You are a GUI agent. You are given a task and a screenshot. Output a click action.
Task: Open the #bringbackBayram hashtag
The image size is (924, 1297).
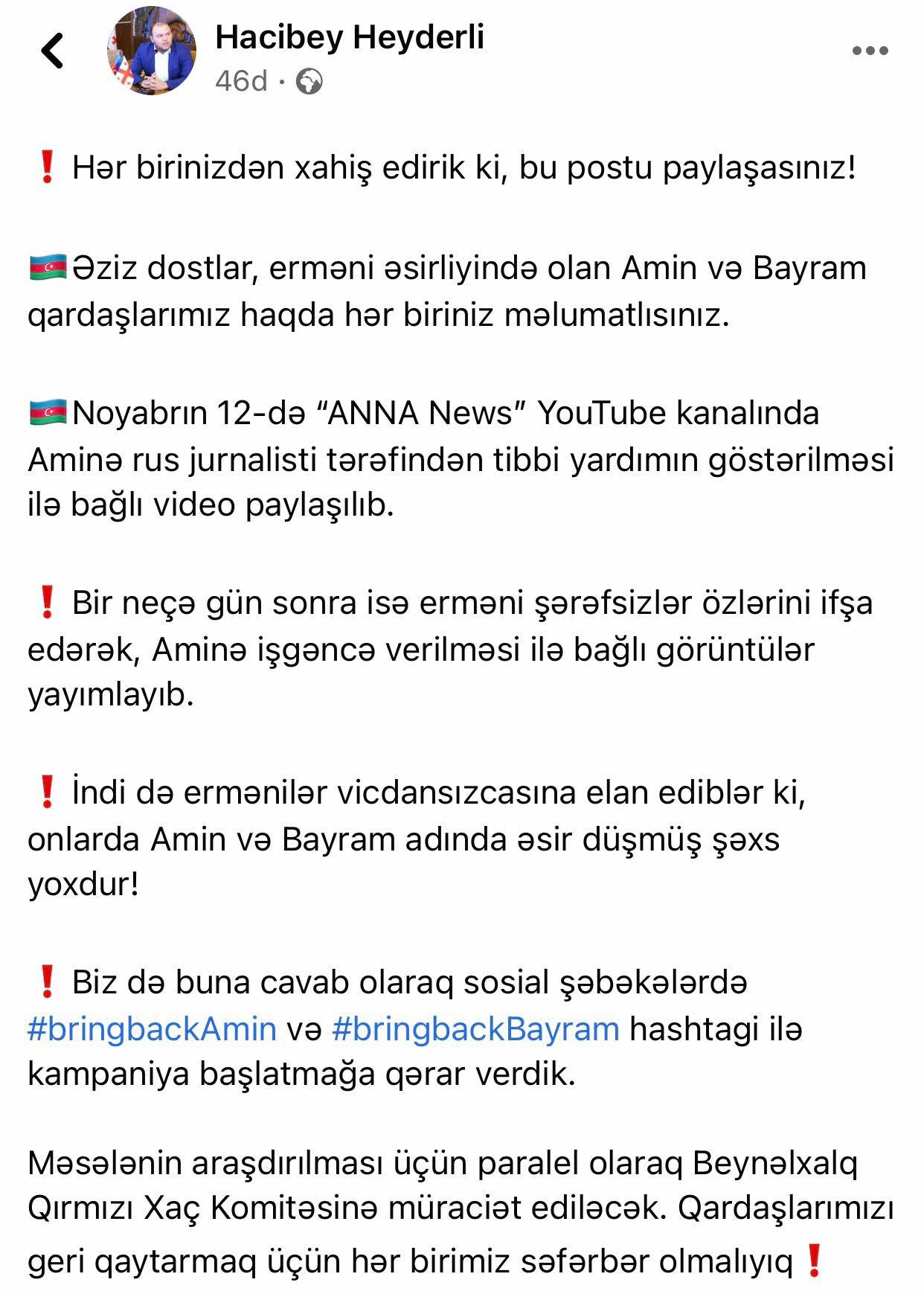pos(475,1029)
